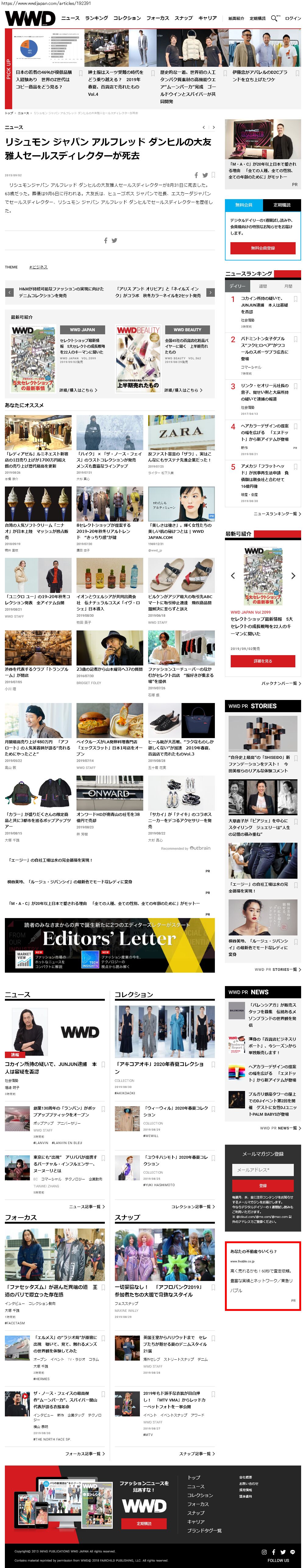Show next issue in 最新号紹介 carousel
Image resolution: width=306 pixels, height=1568 pixels.
(293, 575)
